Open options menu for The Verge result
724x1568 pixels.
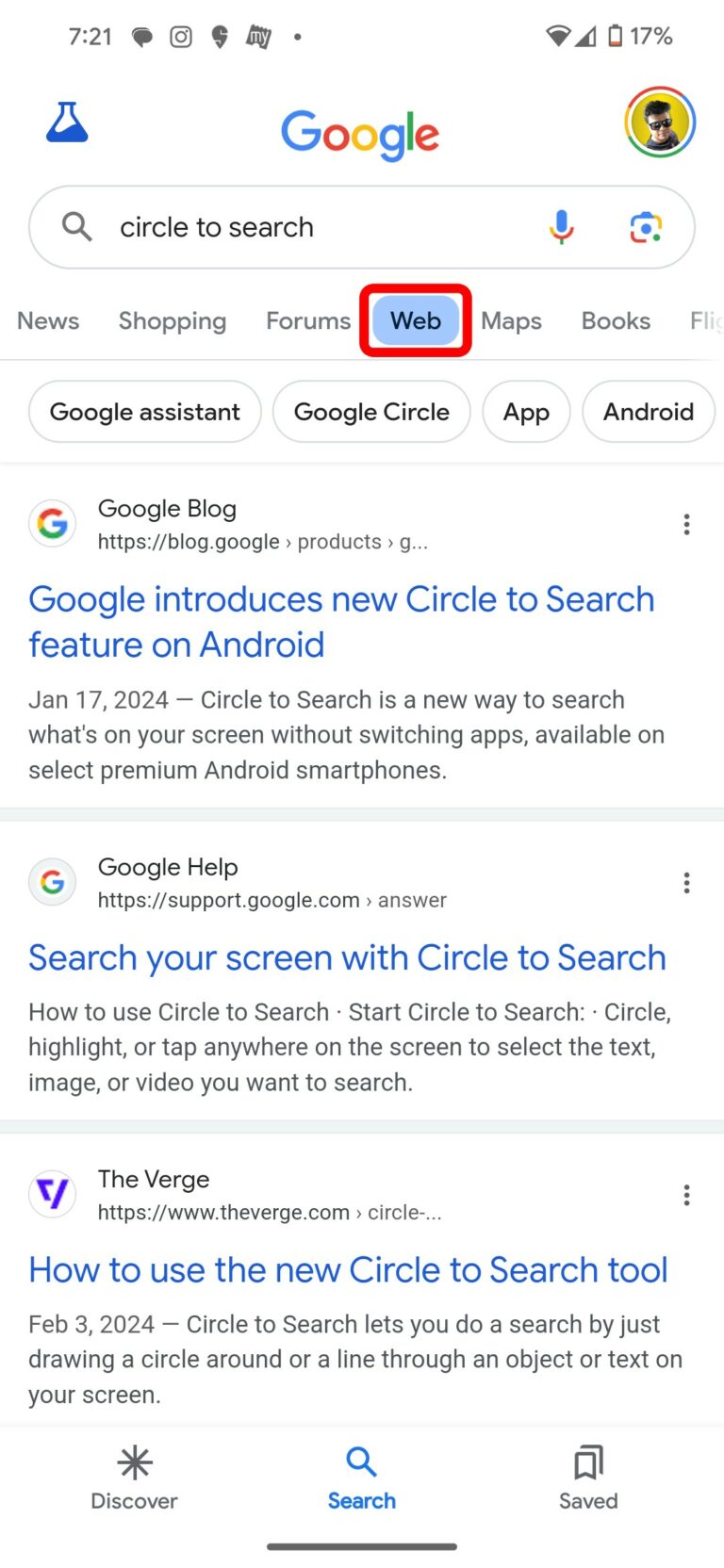click(x=686, y=1195)
